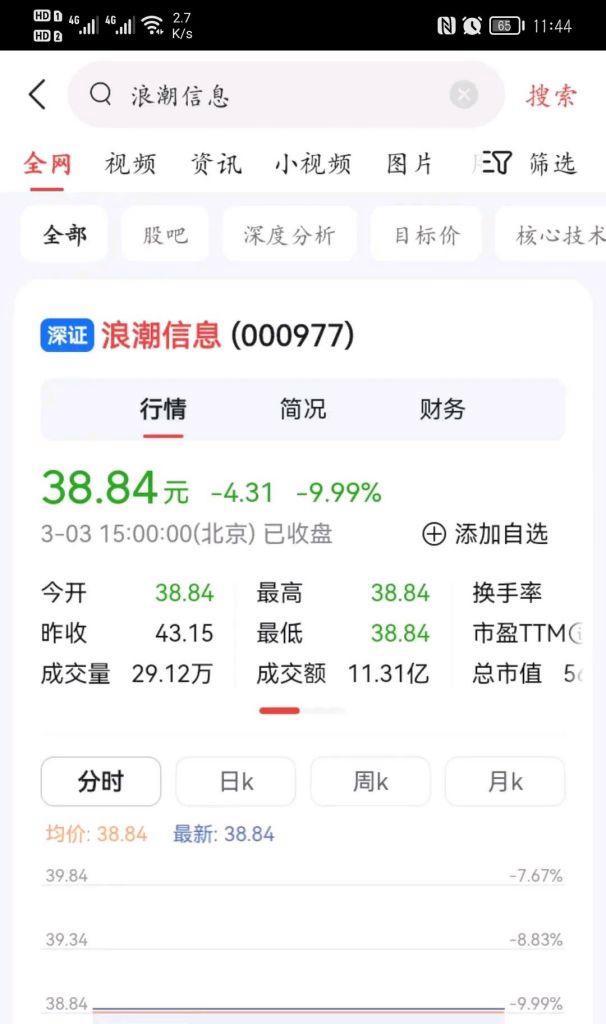
Task: Select the 深度分析 chip
Action: coord(289,234)
